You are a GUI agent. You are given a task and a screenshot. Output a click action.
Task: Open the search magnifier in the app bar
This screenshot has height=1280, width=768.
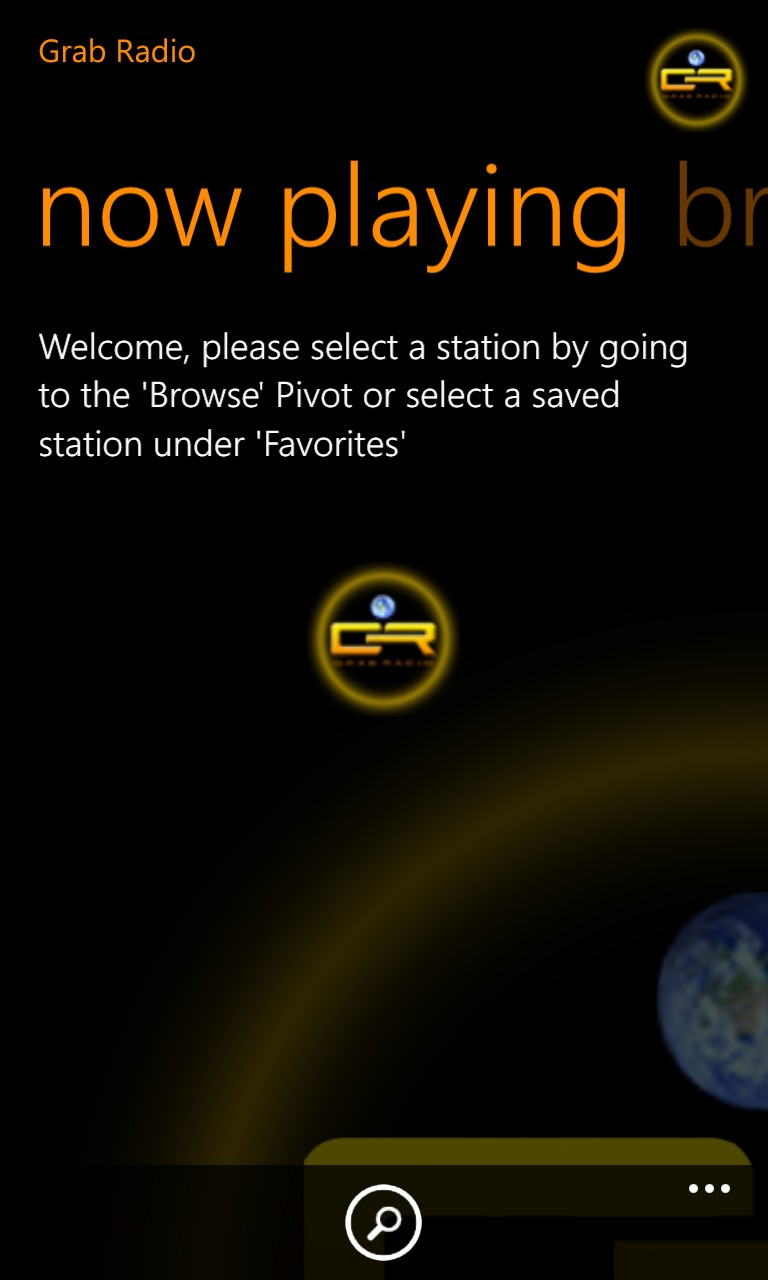pyautogui.click(x=384, y=1222)
